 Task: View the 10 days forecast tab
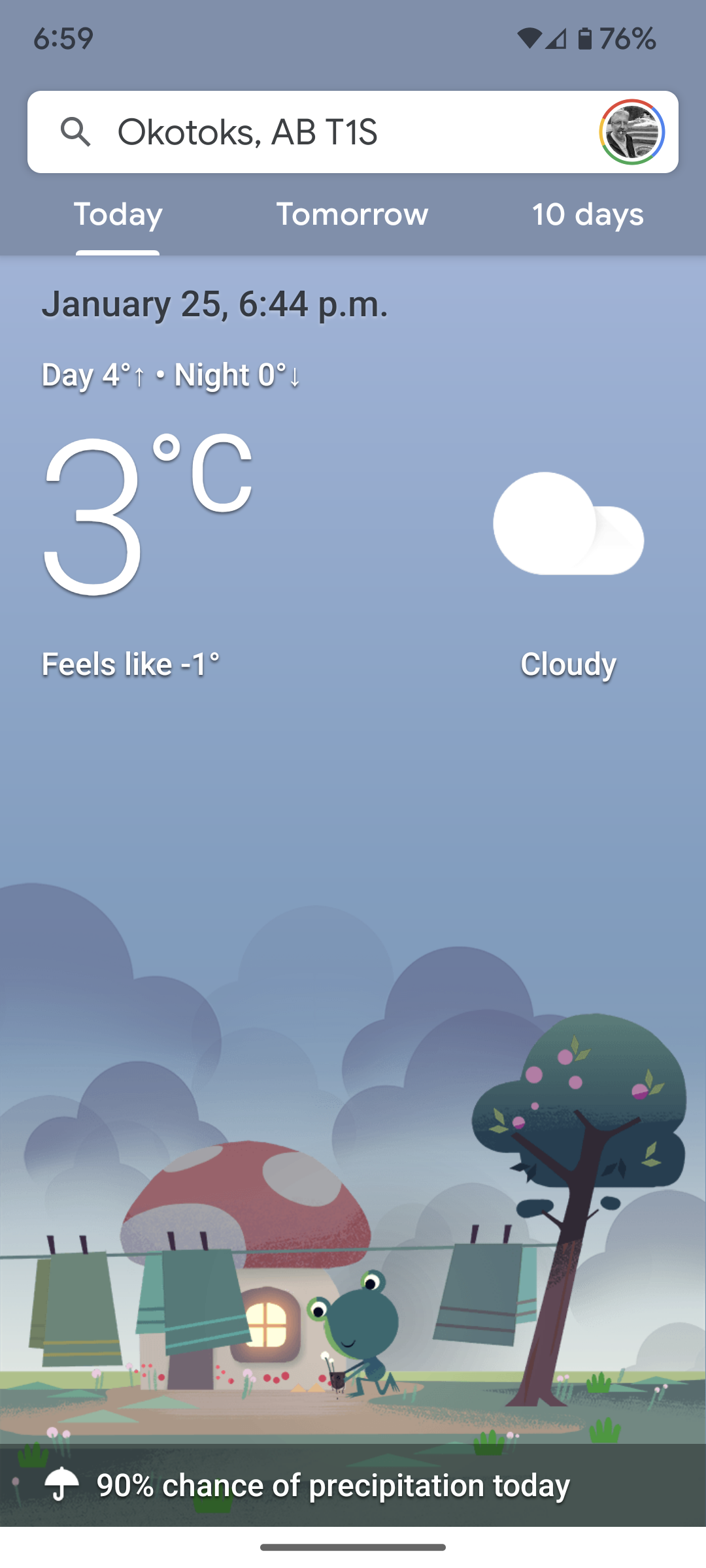[587, 215]
